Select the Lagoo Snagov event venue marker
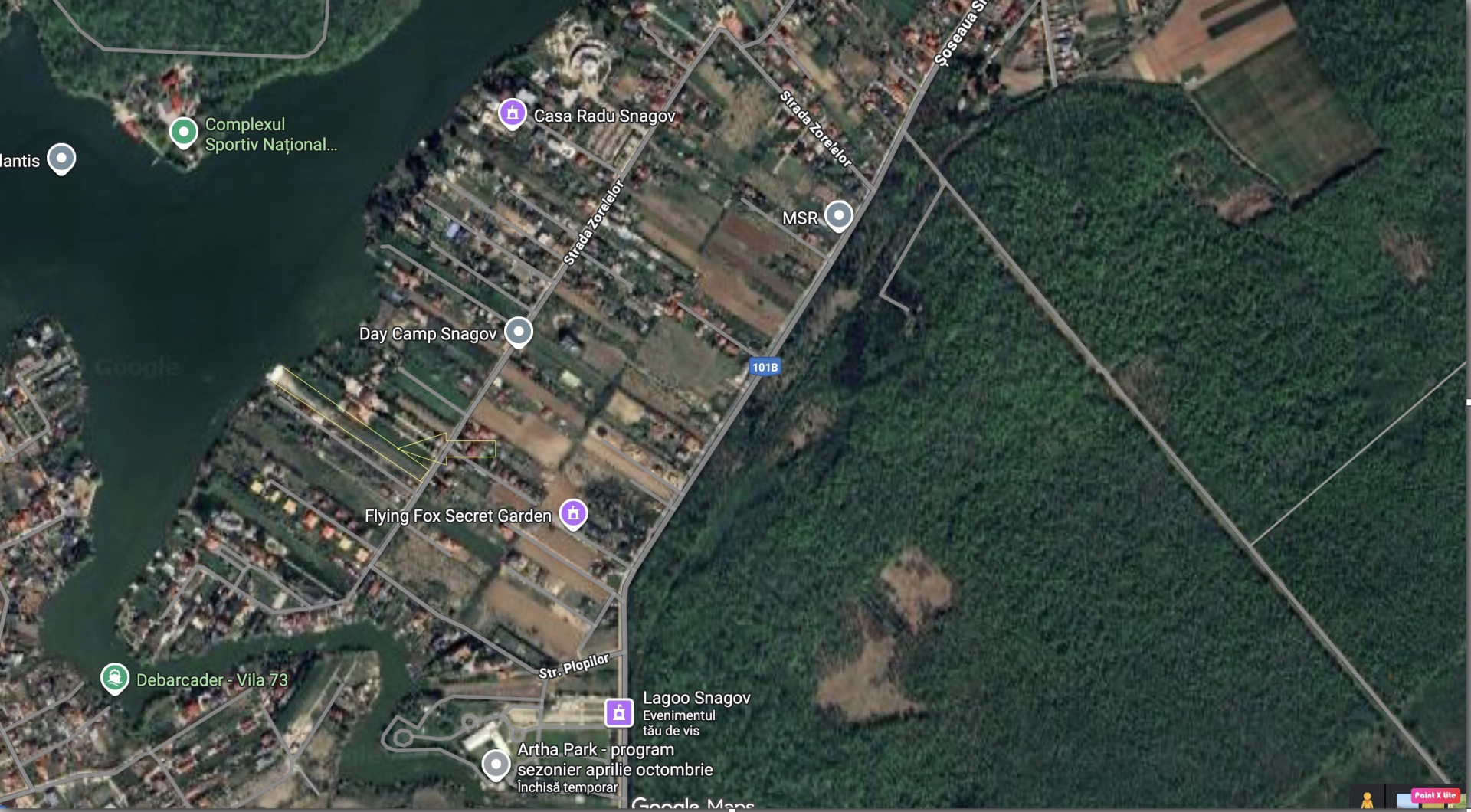This screenshot has height=812, width=1471. click(x=619, y=712)
